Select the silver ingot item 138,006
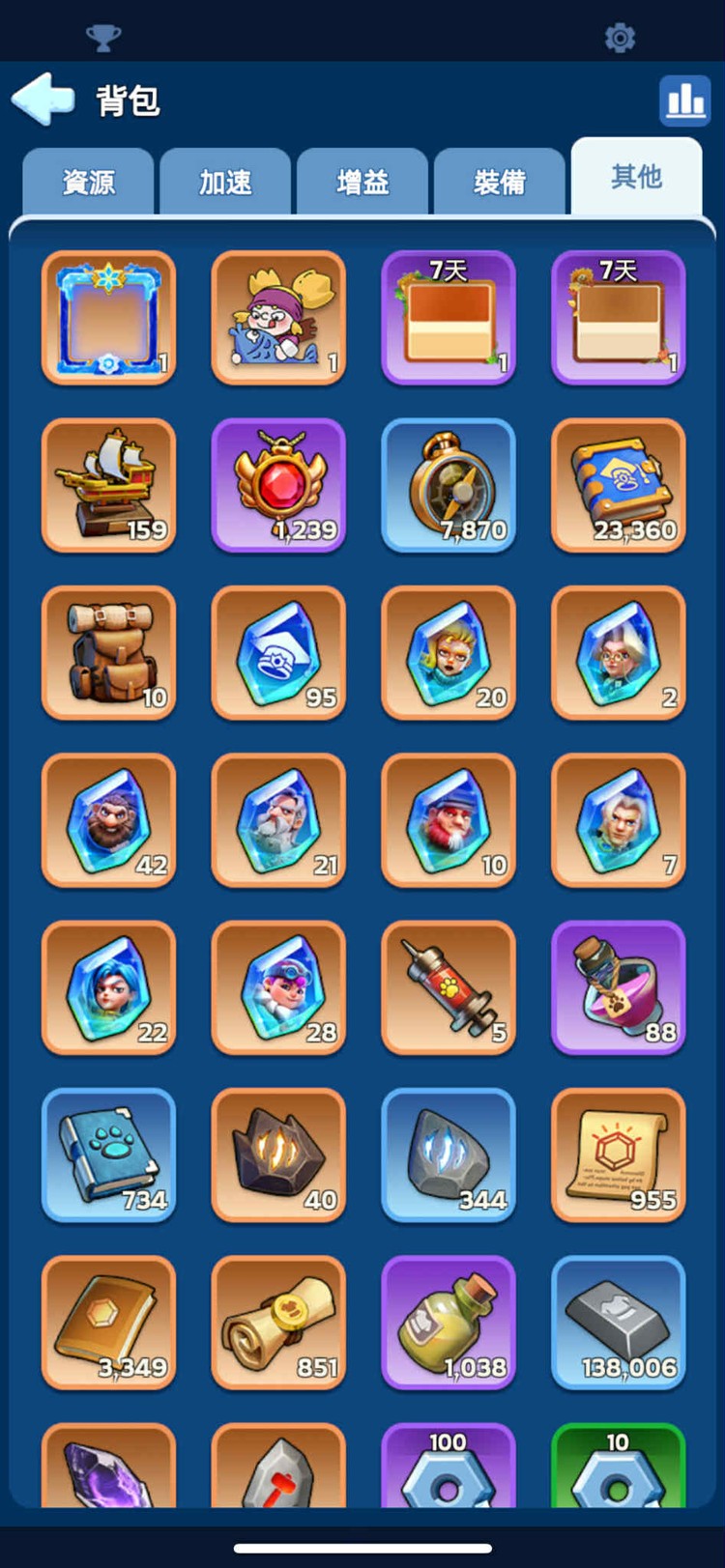725x1568 pixels. (619, 1322)
